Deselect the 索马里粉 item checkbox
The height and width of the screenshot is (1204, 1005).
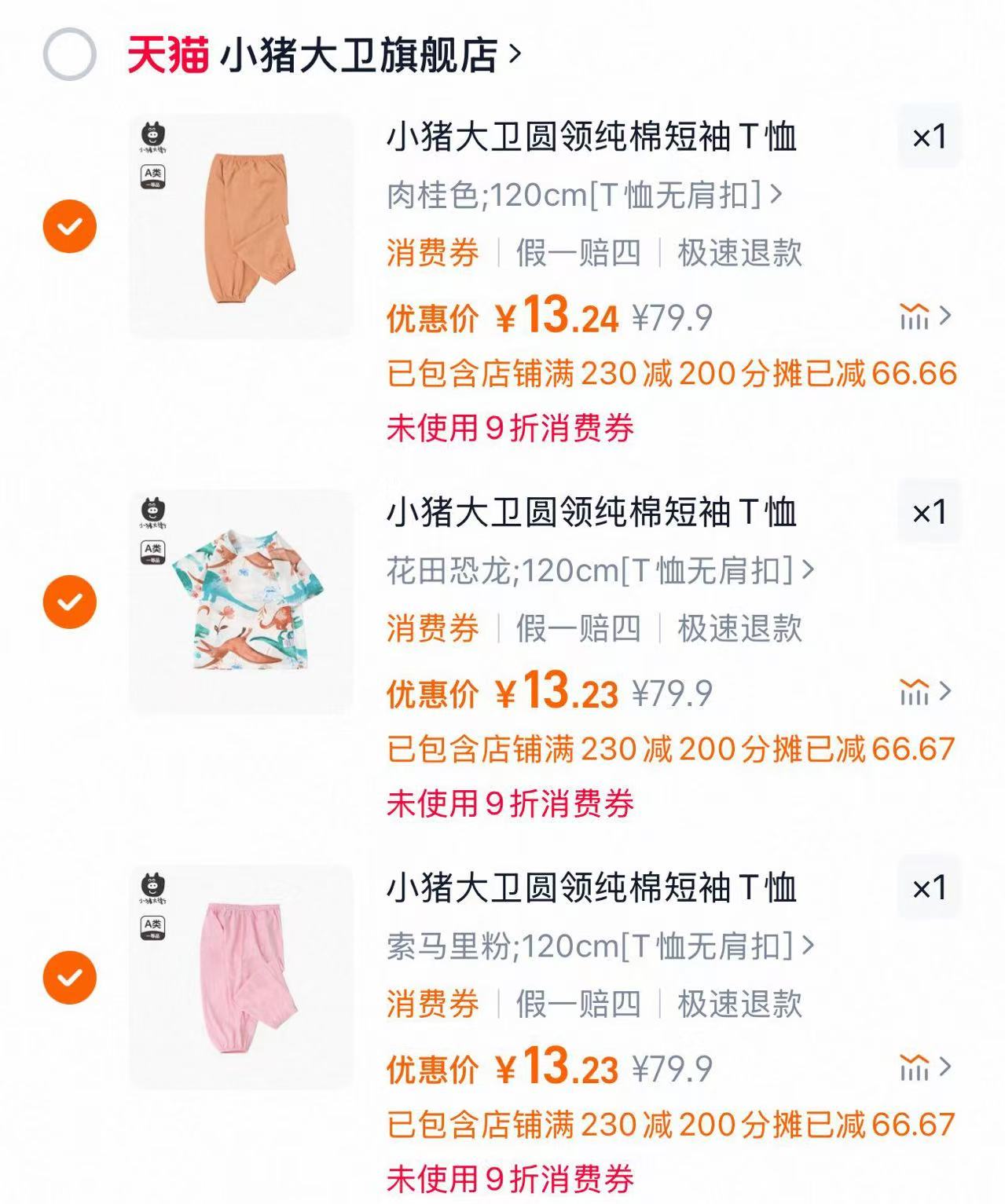tap(70, 979)
